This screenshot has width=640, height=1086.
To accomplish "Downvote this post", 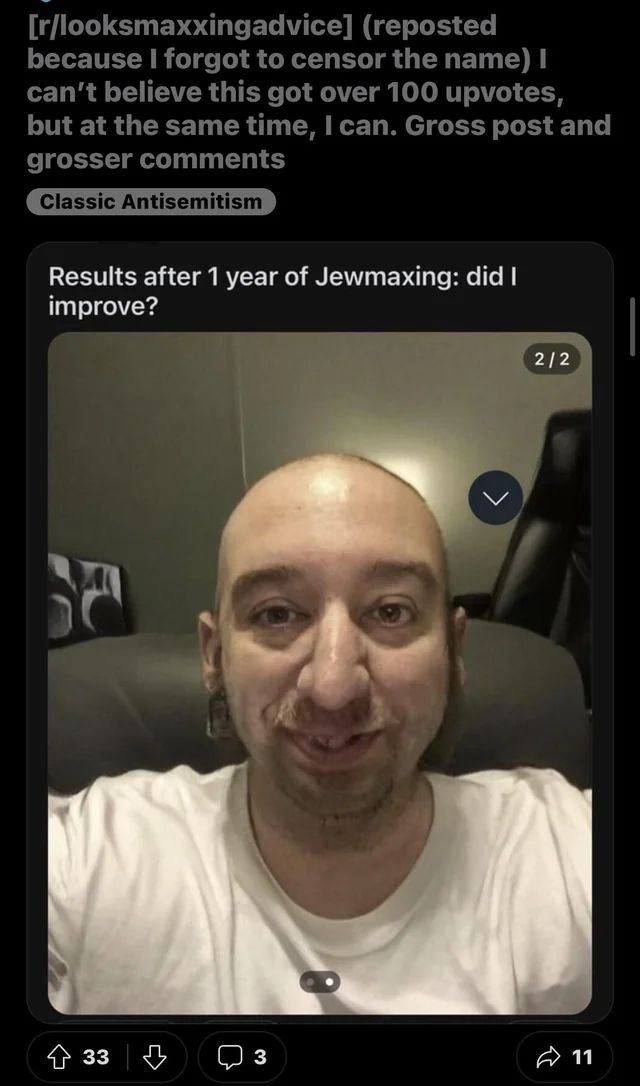I will 153,1056.
